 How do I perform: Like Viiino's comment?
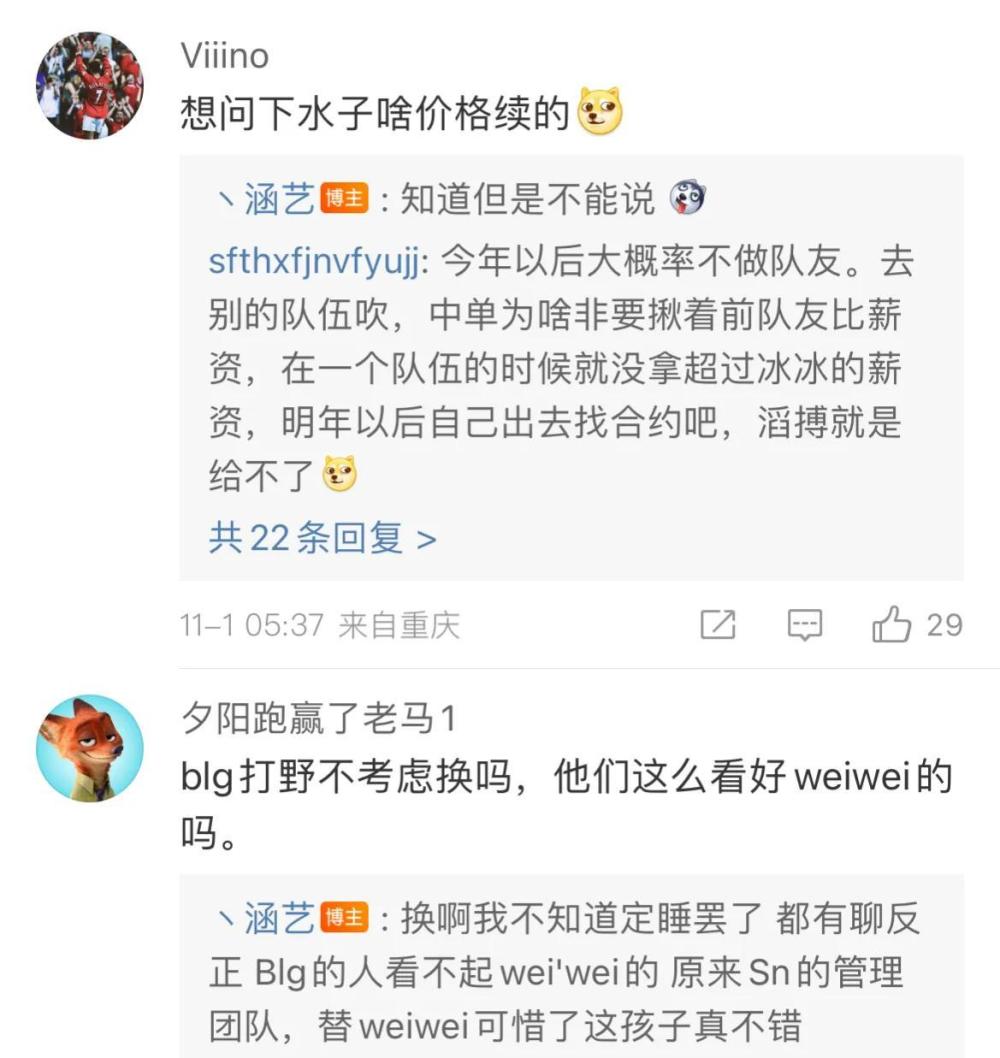click(x=892, y=626)
